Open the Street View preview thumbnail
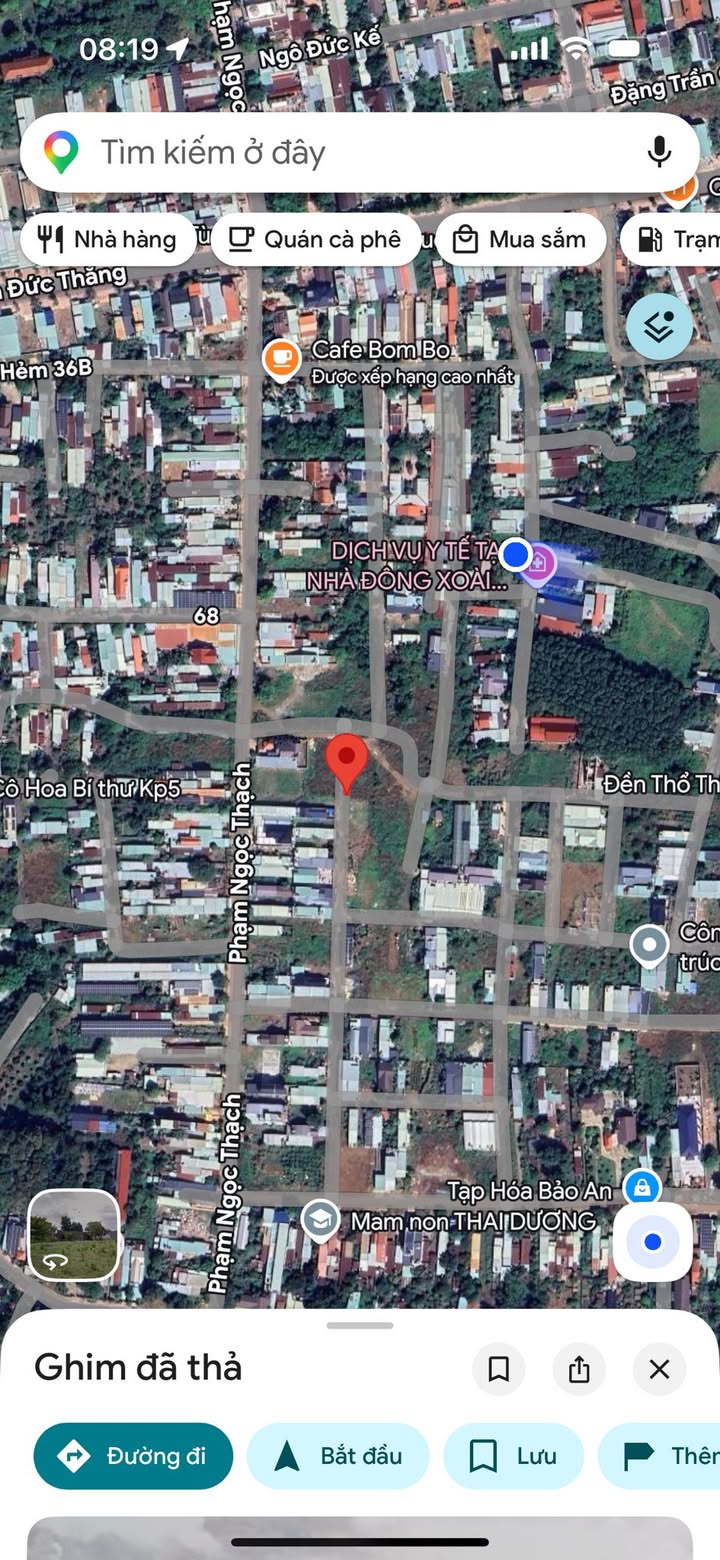Screen dimensions: 720x1560 tap(74, 1235)
